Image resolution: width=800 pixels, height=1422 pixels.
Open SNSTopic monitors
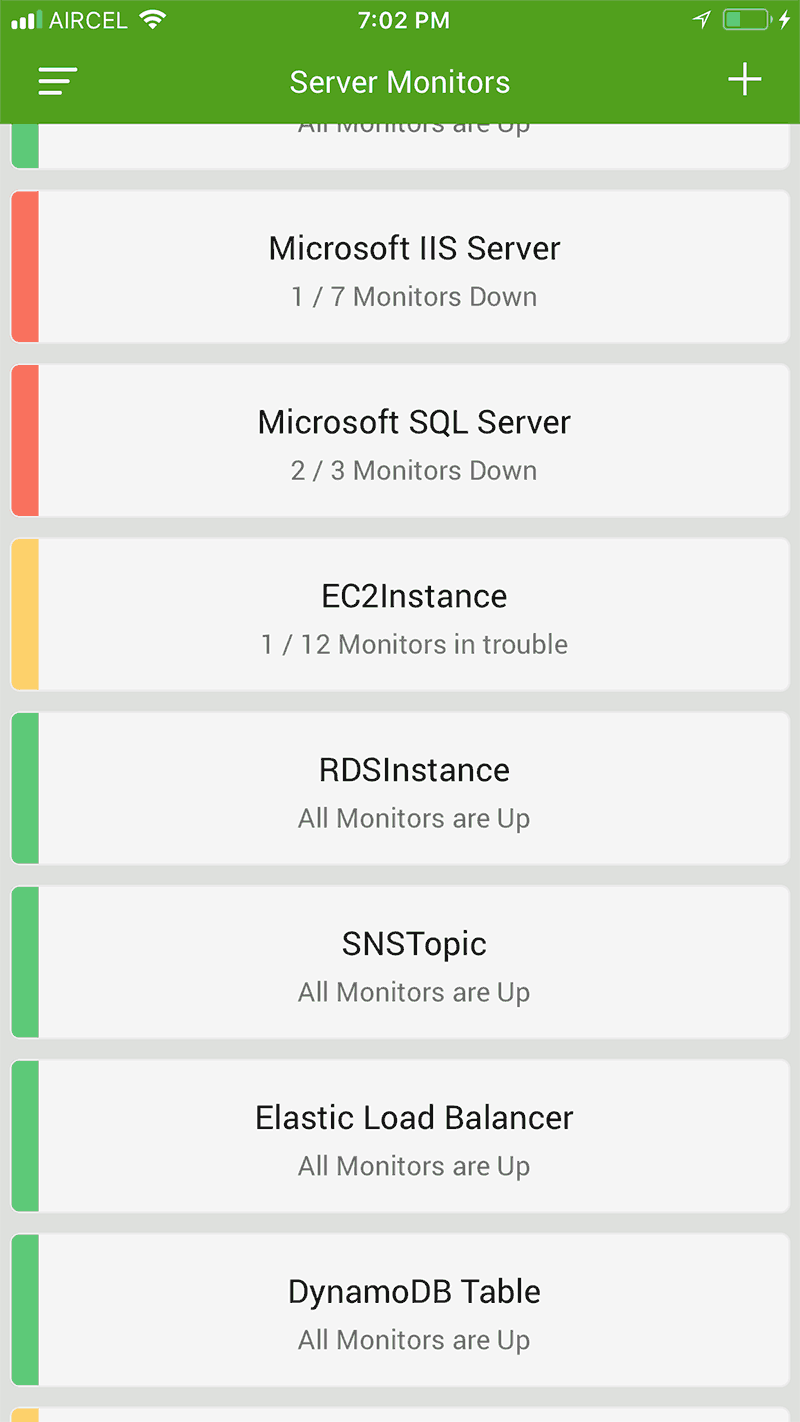(x=414, y=964)
